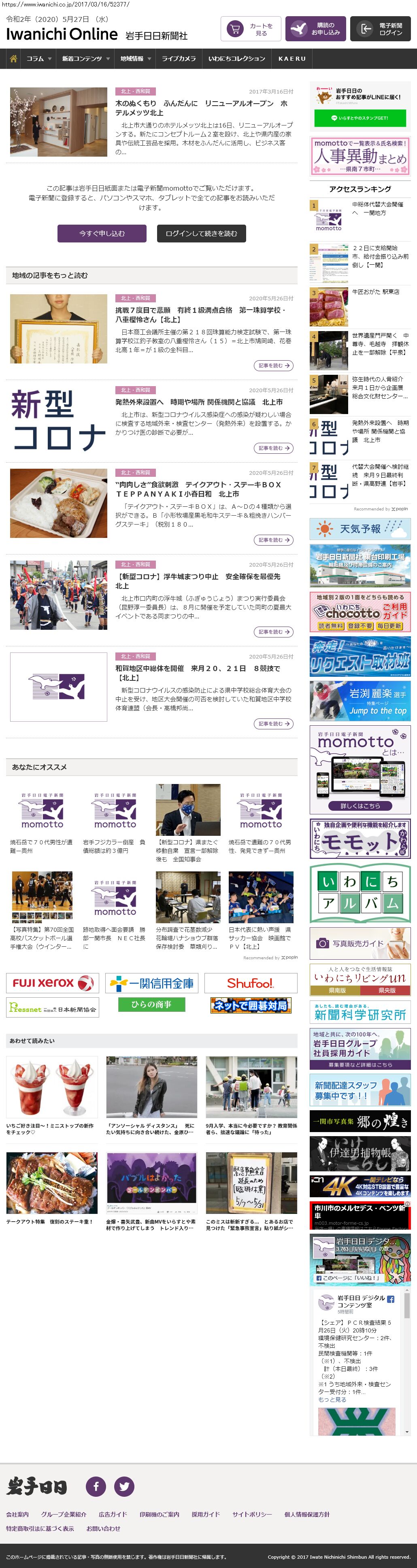Open the home icon in navigation bar
The height and width of the screenshot is (1568, 417).
pos(13,58)
